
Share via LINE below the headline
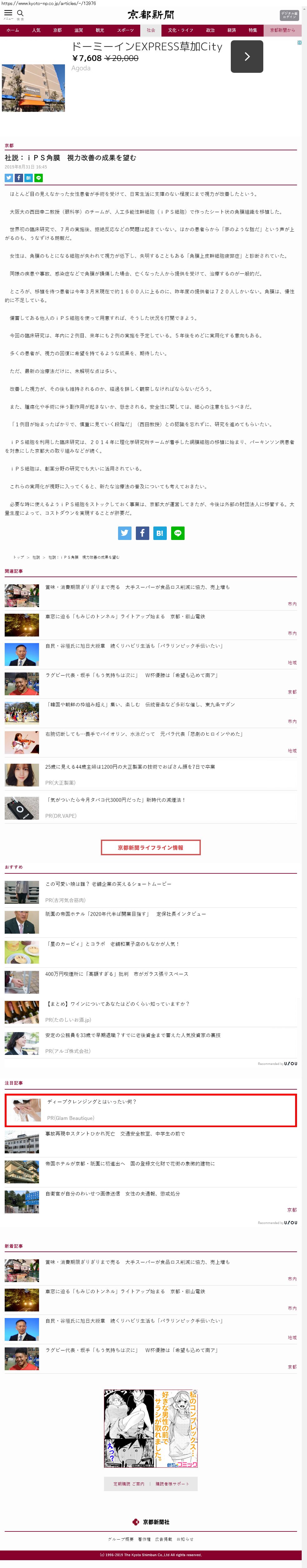tap(38, 178)
